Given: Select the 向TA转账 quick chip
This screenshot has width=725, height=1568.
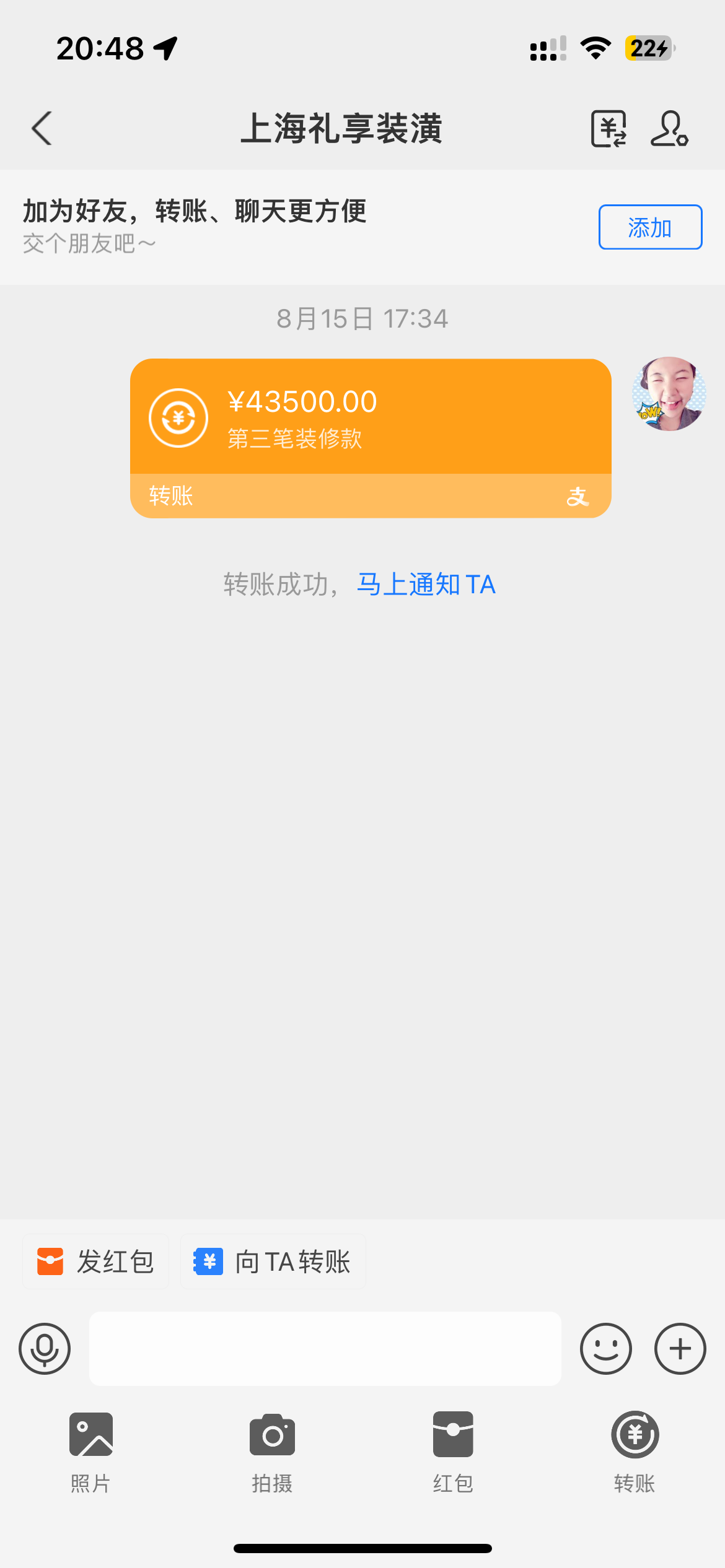Looking at the screenshot, I should 273,1261.
